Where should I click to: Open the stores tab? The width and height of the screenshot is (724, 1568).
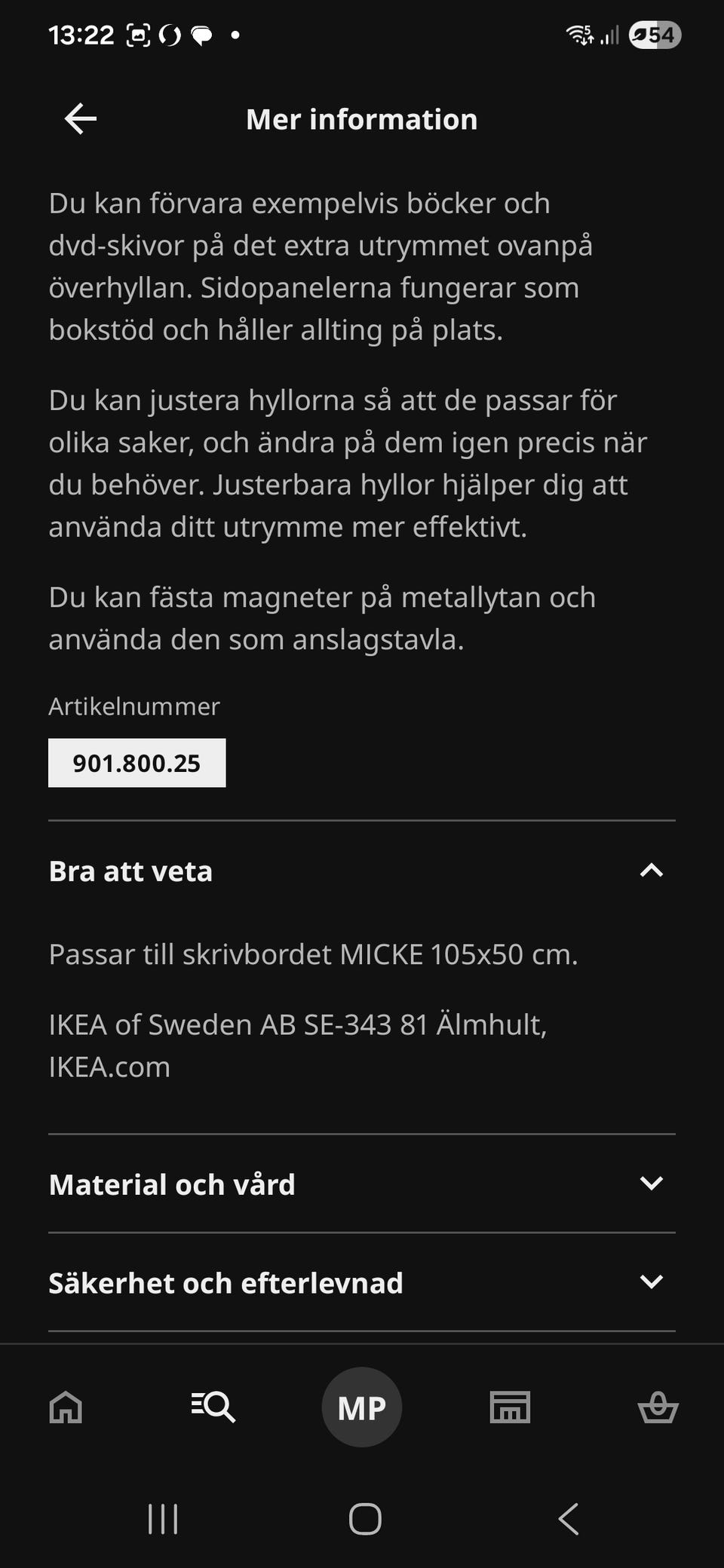click(x=511, y=1407)
